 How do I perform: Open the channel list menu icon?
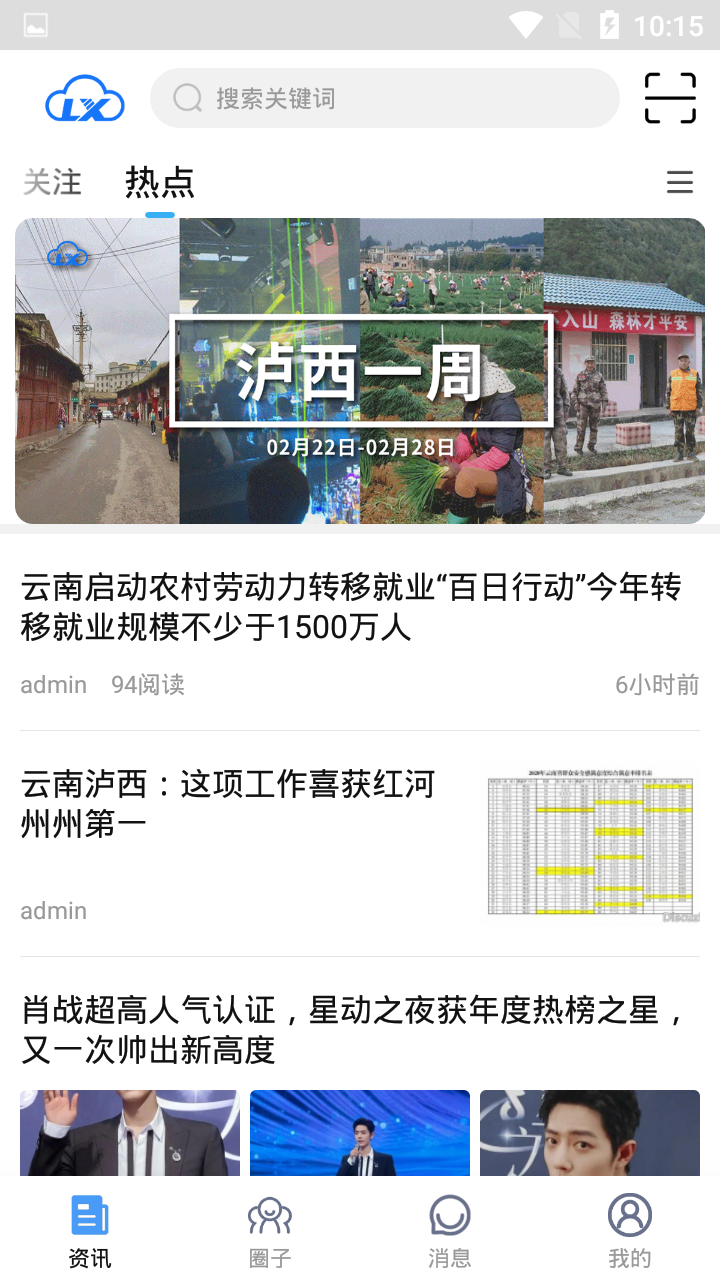pos(680,182)
